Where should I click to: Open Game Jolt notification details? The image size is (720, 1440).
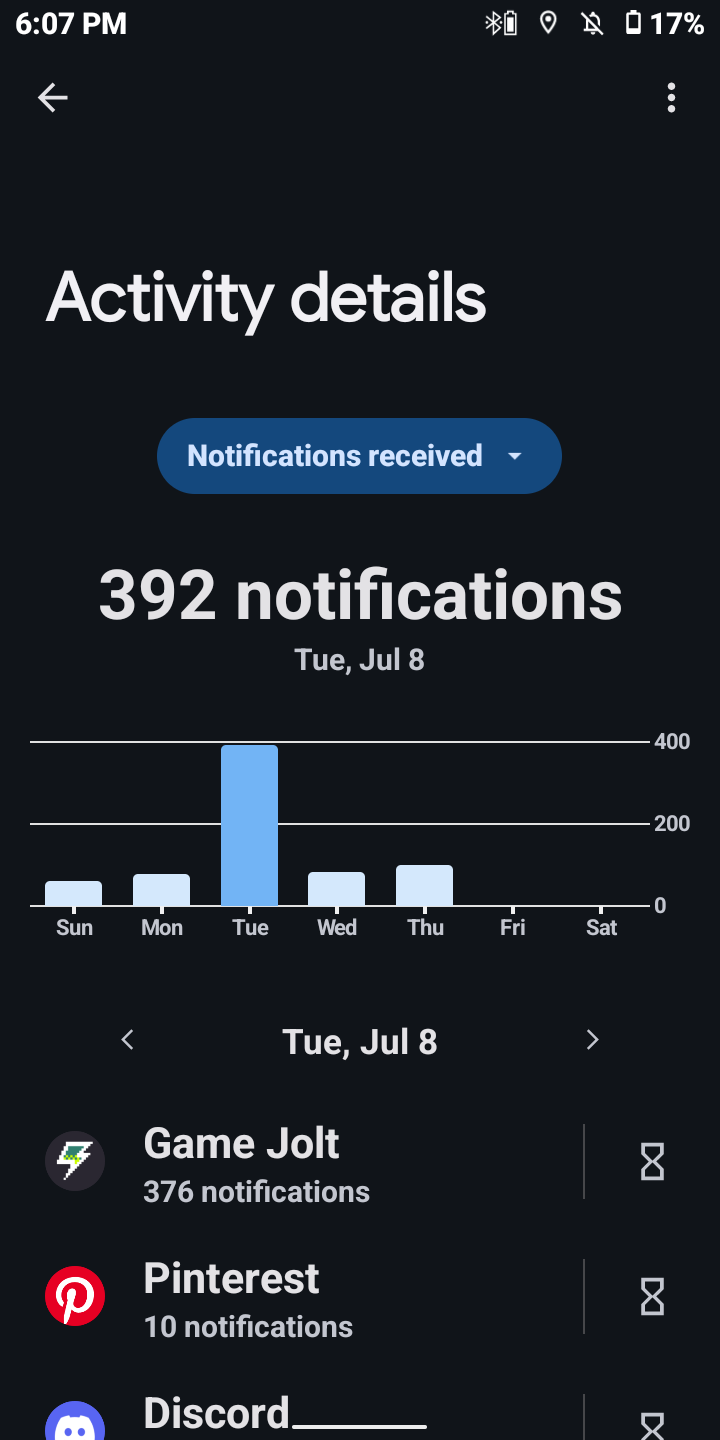292,1162
